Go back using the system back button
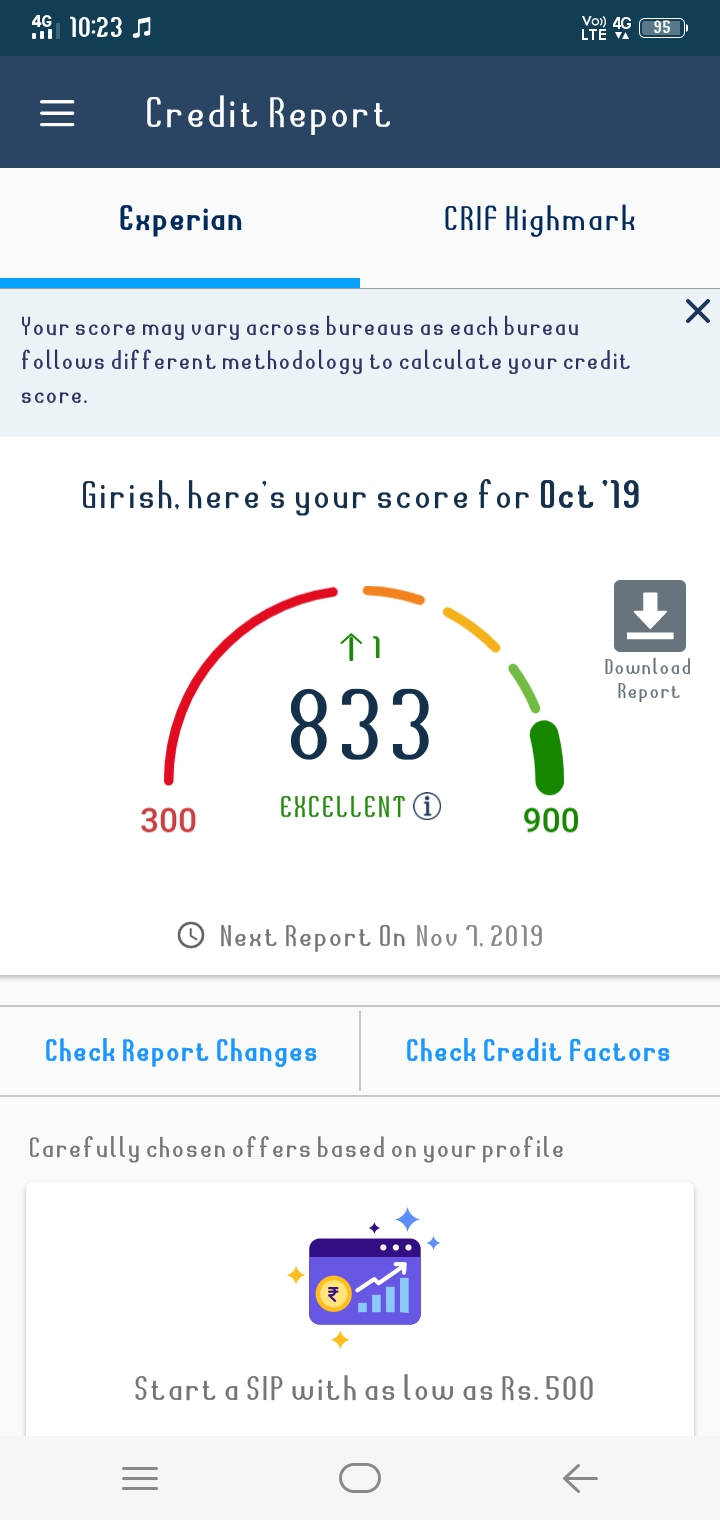Screen dimensions: 720x1520 tap(580, 1478)
